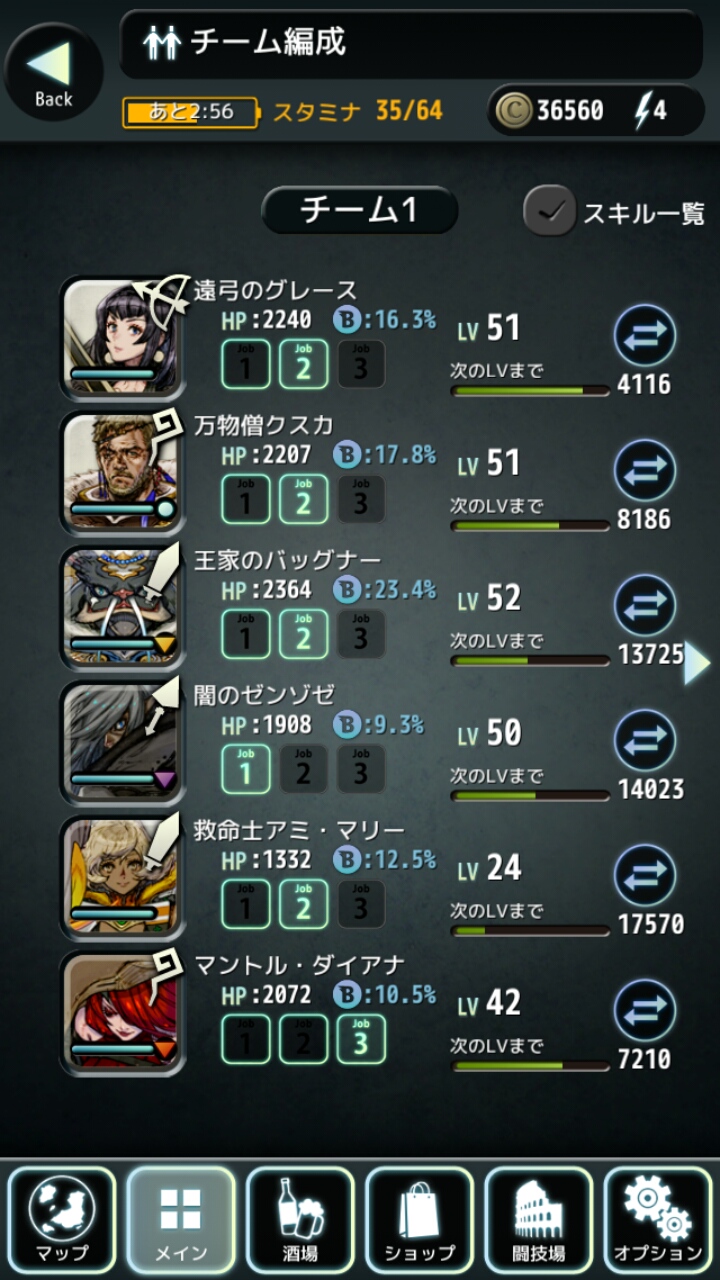Swap out マントル・ダイアナ using the swap icon
720x1280 pixels.
point(645,1010)
